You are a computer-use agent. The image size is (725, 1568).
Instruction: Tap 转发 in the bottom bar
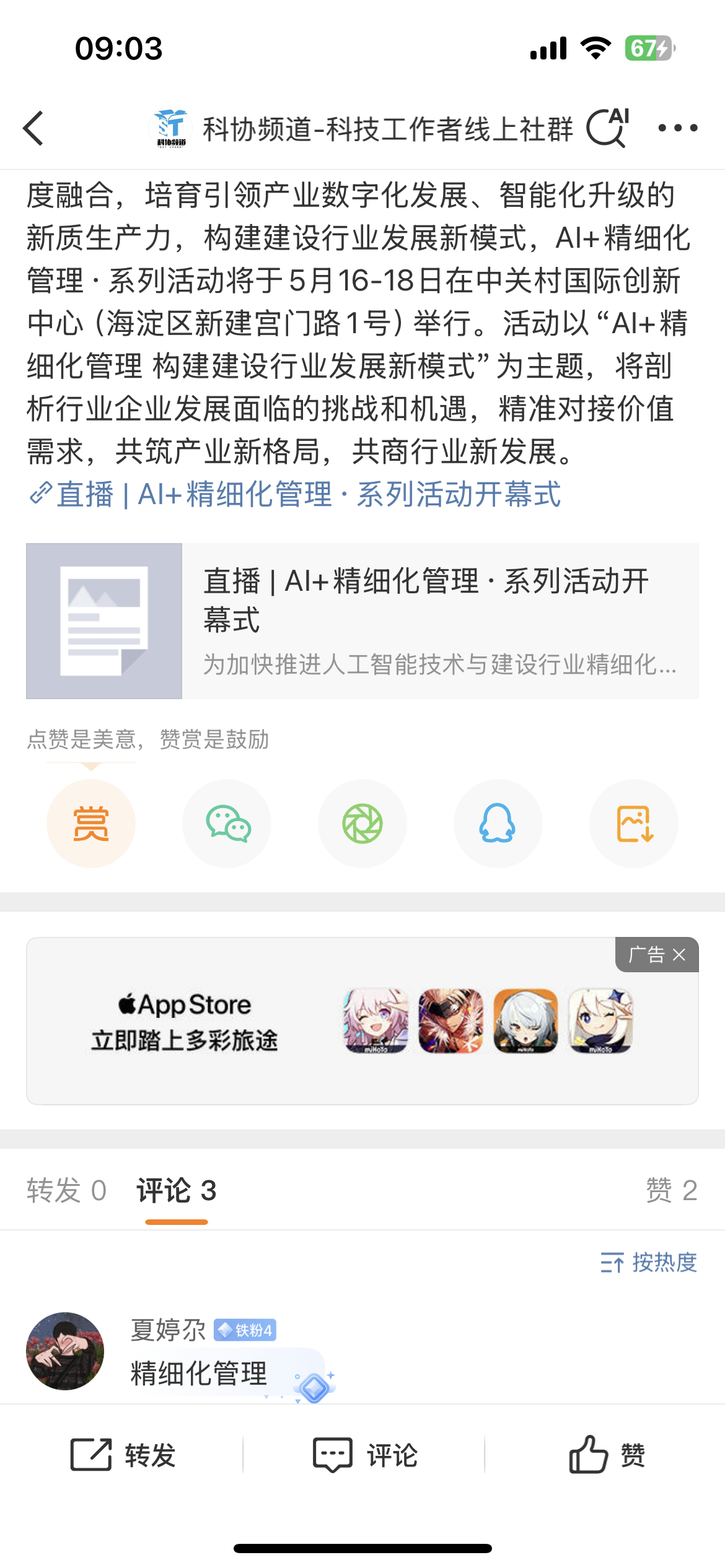click(x=123, y=1455)
